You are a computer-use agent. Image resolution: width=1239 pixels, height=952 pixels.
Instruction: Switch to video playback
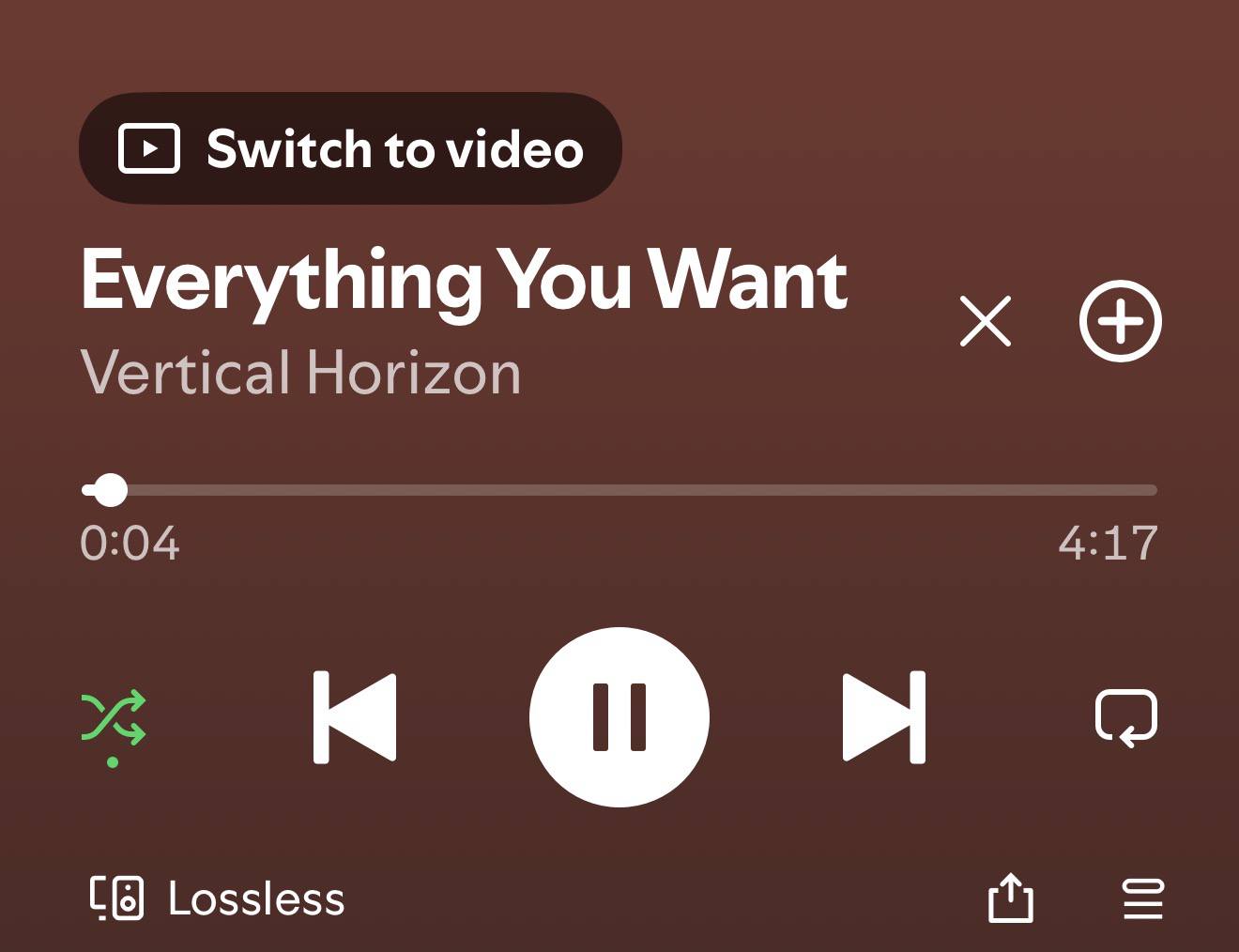pyautogui.click(x=349, y=148)
